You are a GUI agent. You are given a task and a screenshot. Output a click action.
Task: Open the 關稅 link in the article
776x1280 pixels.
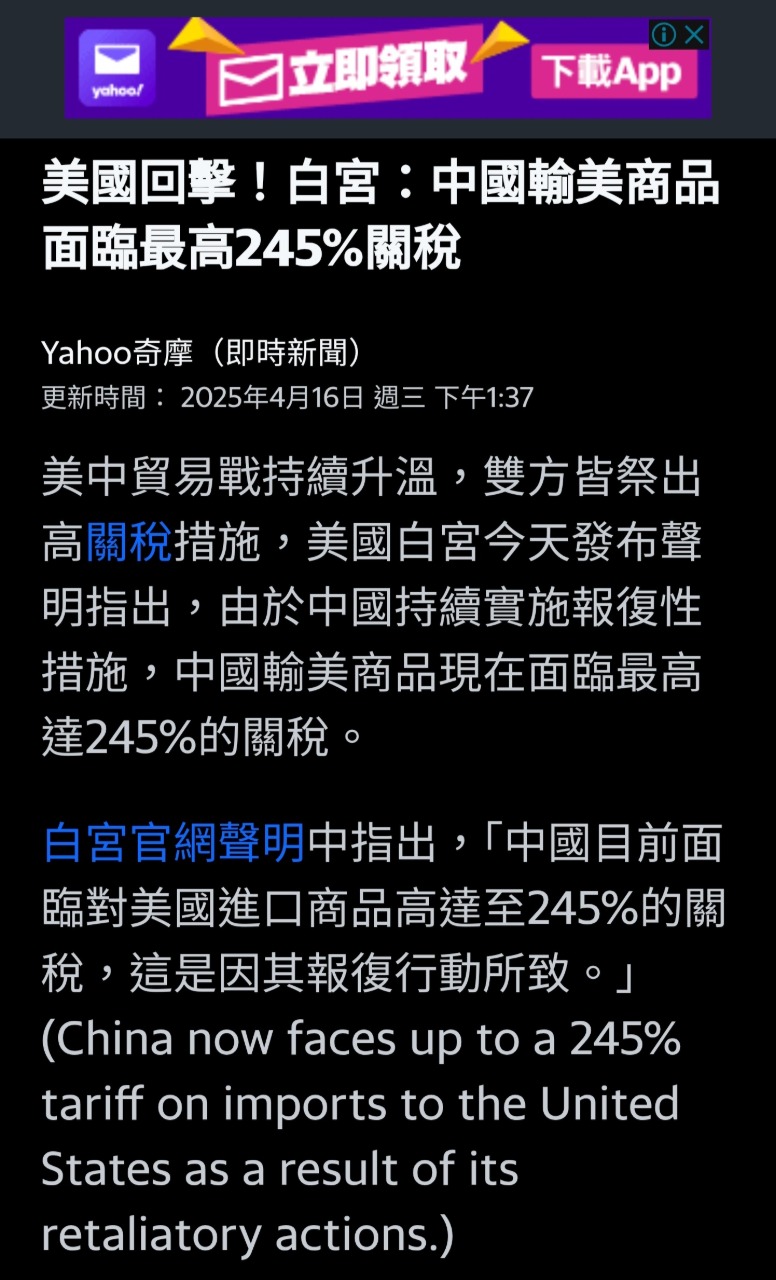click(x=130, y=543)
